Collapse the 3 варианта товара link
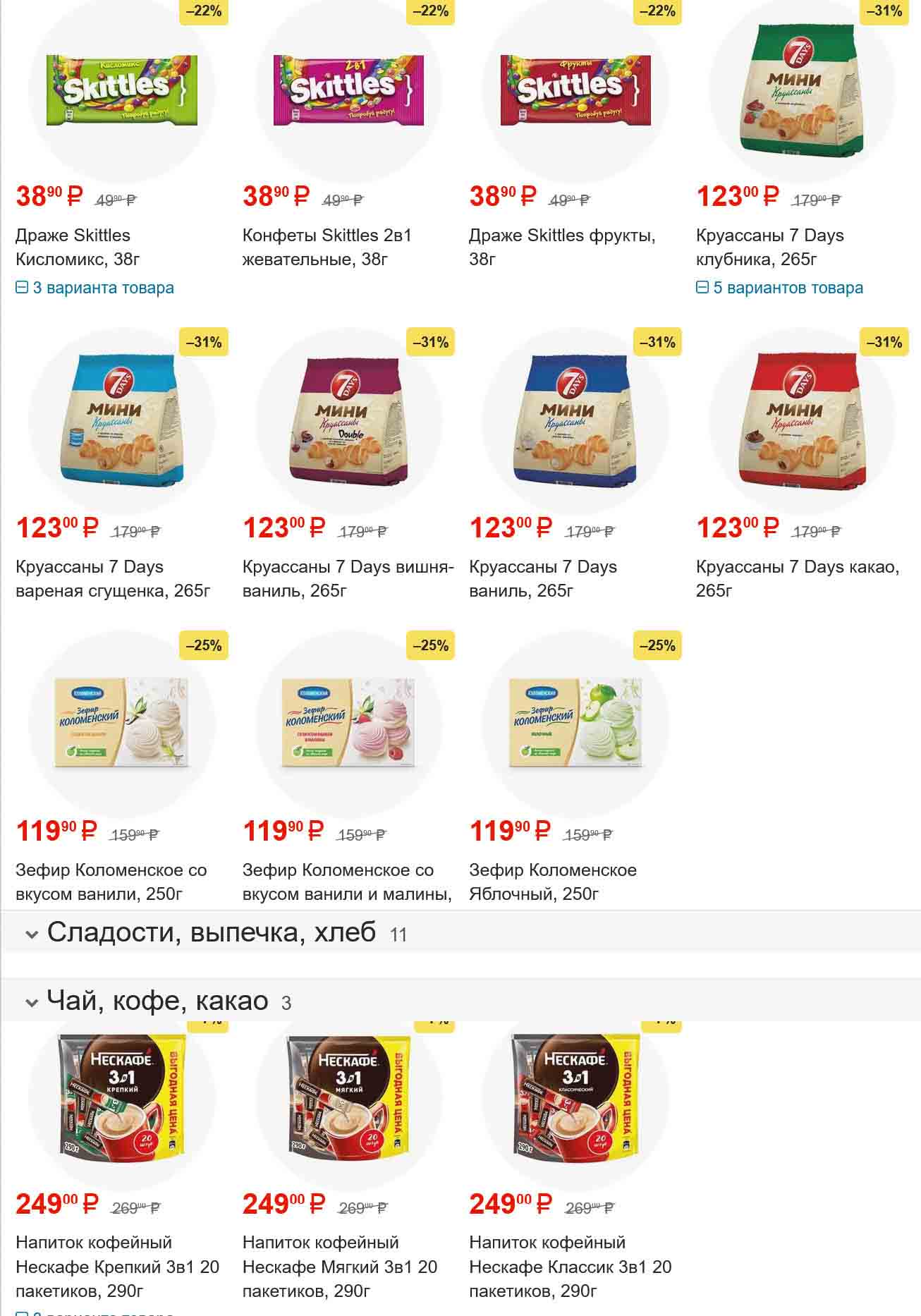 click(x=94, y=288)
